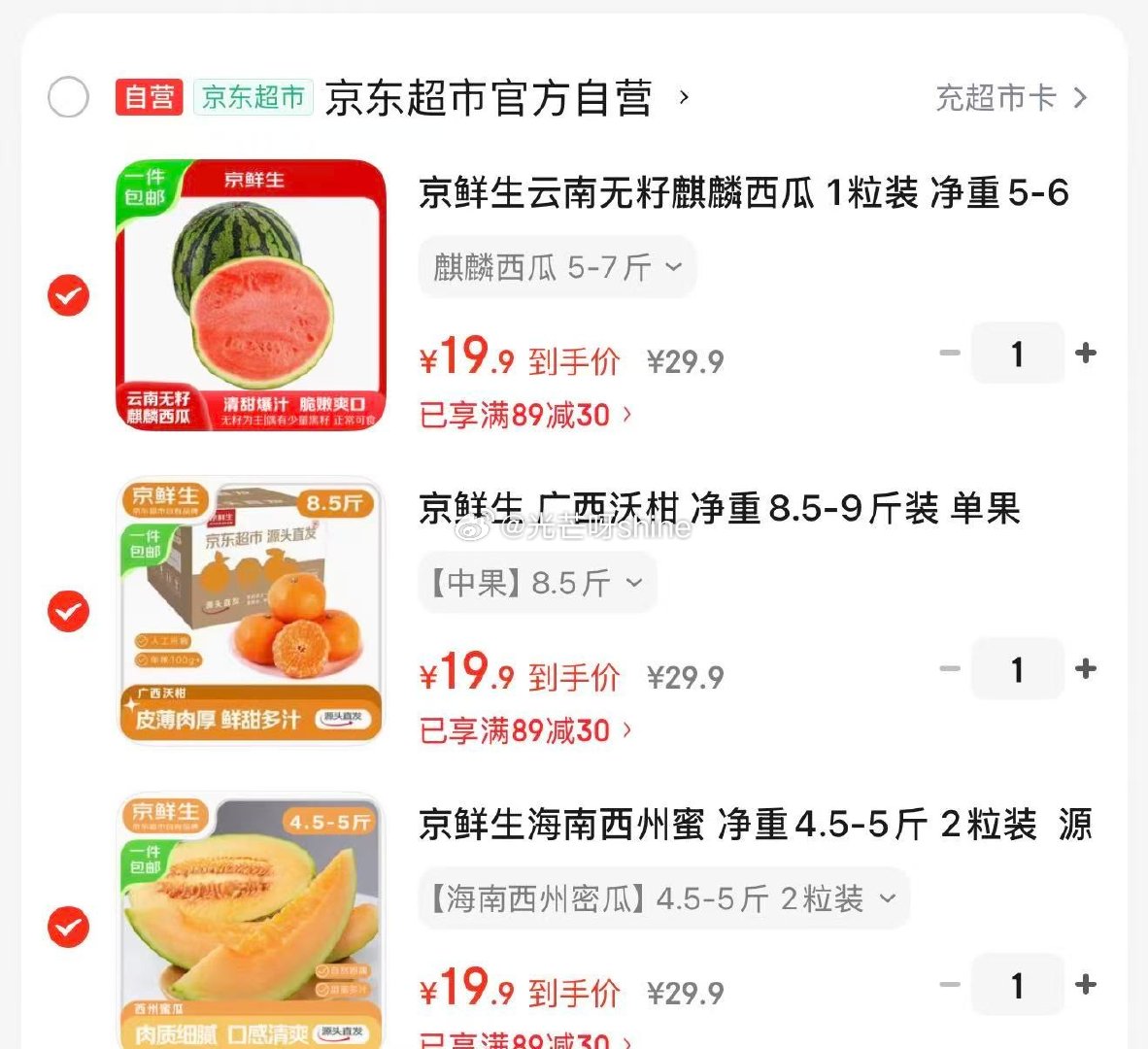The width and height of the screenshot is (1148, 1049).
Task: Add one more 广西沃柑
Action: [x=1086, y=669]
